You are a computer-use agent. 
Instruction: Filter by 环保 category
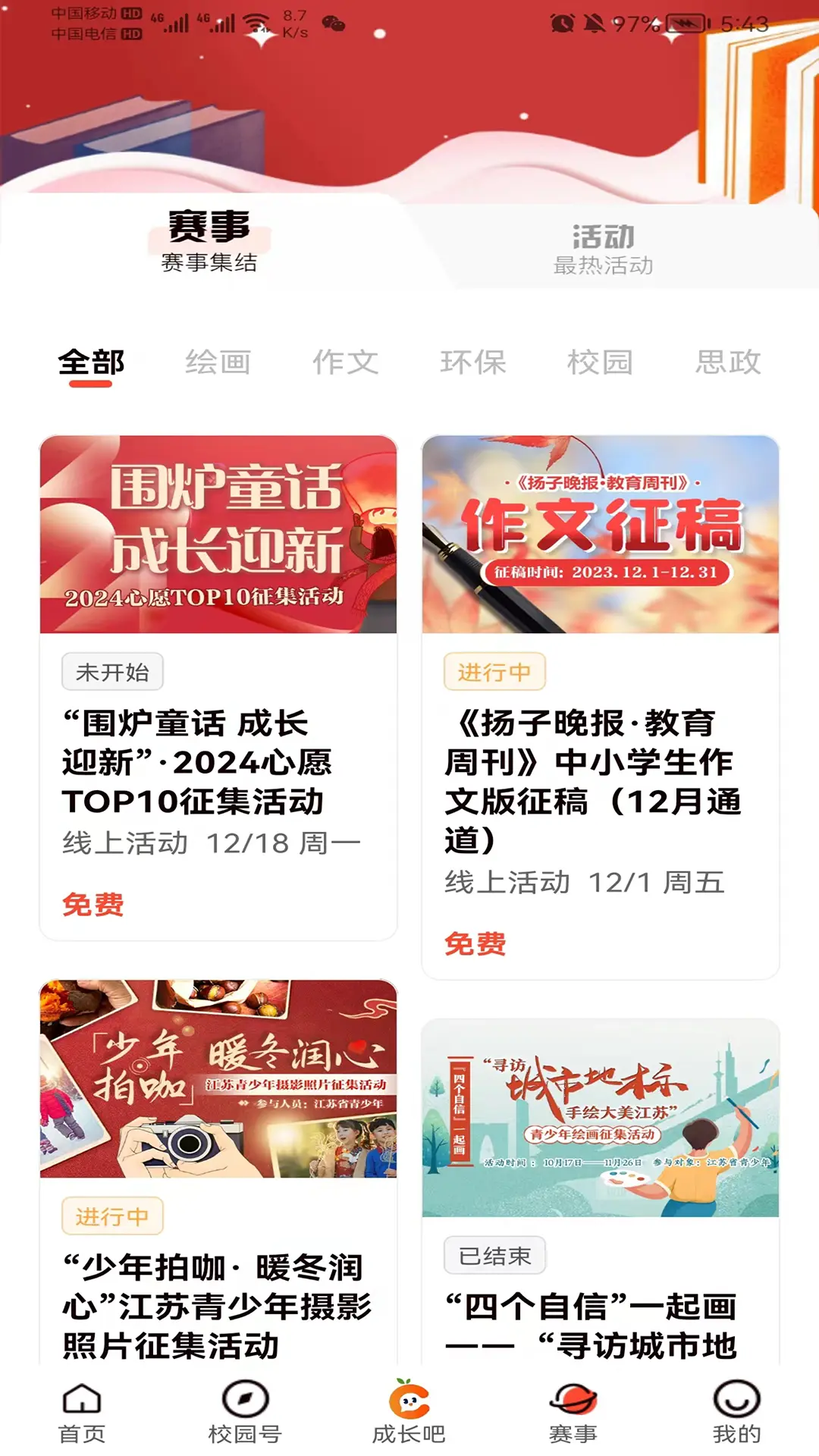tap(473, 362)
